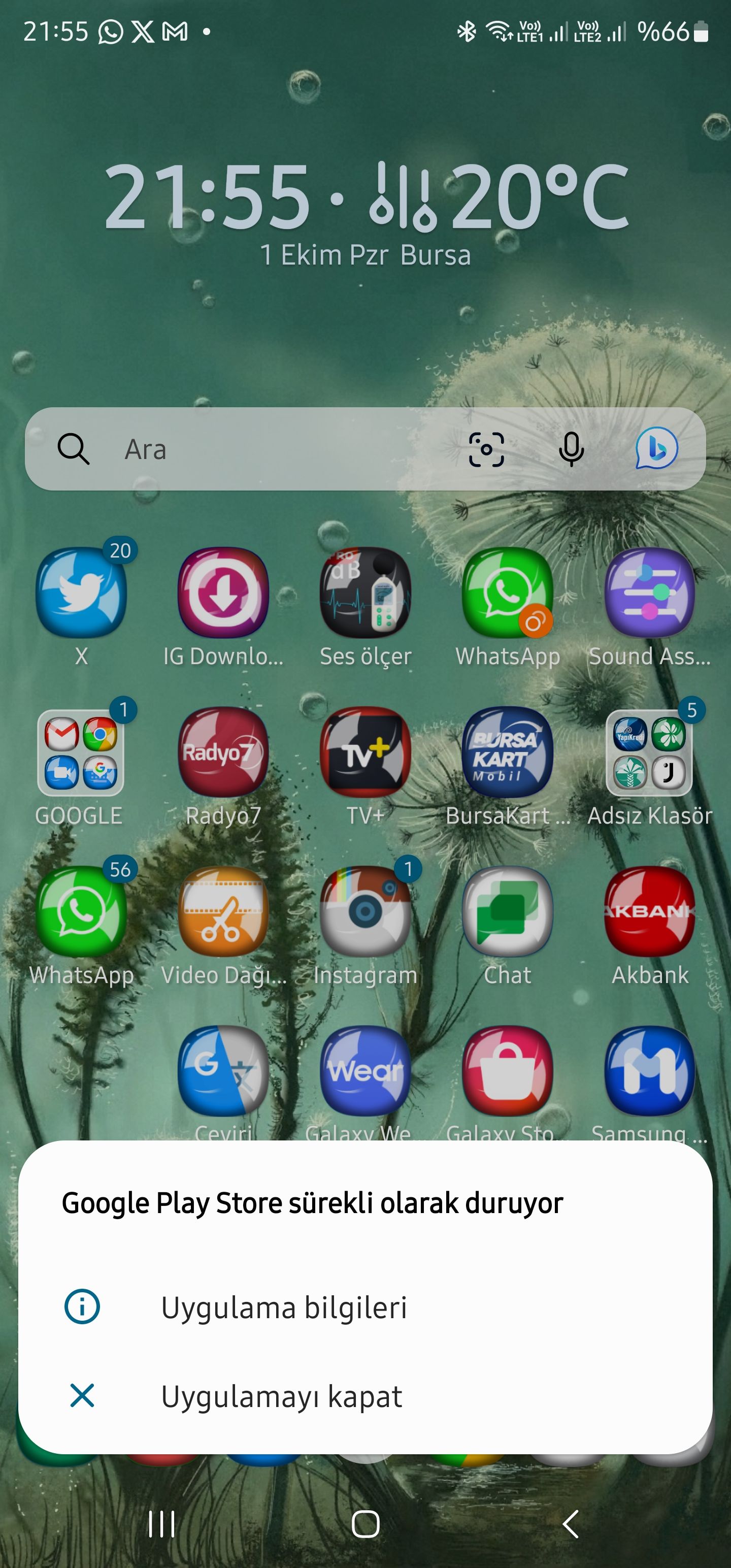Open the Adsız Klasör folder
Viewport: 731px width, 1568px height.
click(649, 755)
